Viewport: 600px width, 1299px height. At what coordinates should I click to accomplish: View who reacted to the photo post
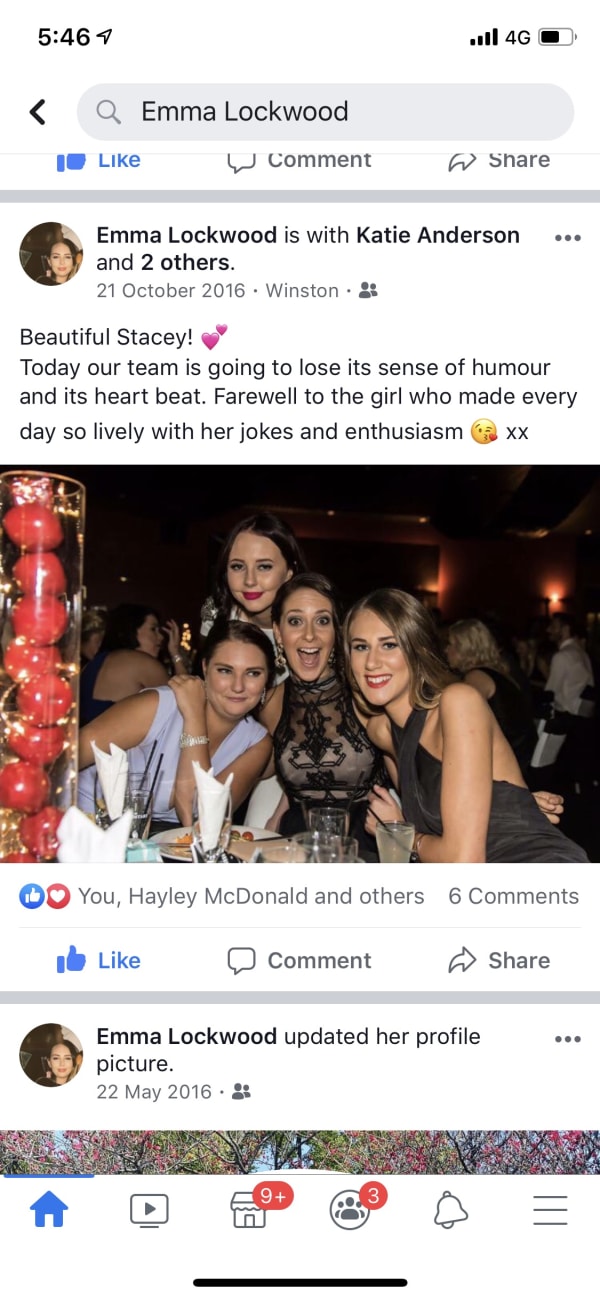coord(222,896)
